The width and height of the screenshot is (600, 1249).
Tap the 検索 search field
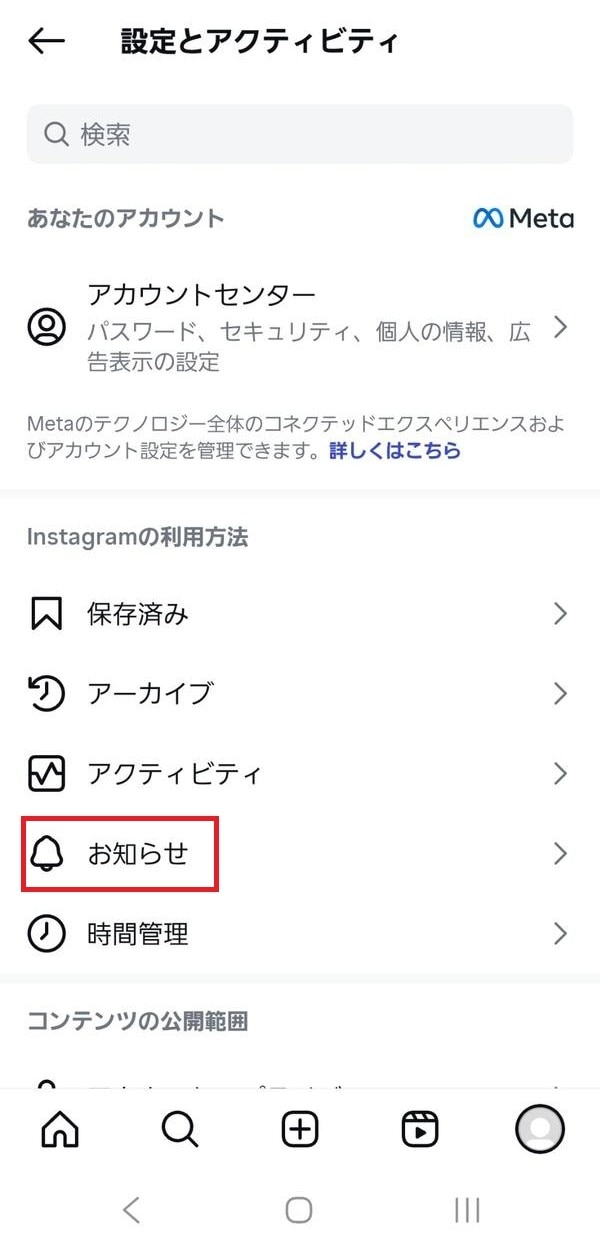coord(300,134)
